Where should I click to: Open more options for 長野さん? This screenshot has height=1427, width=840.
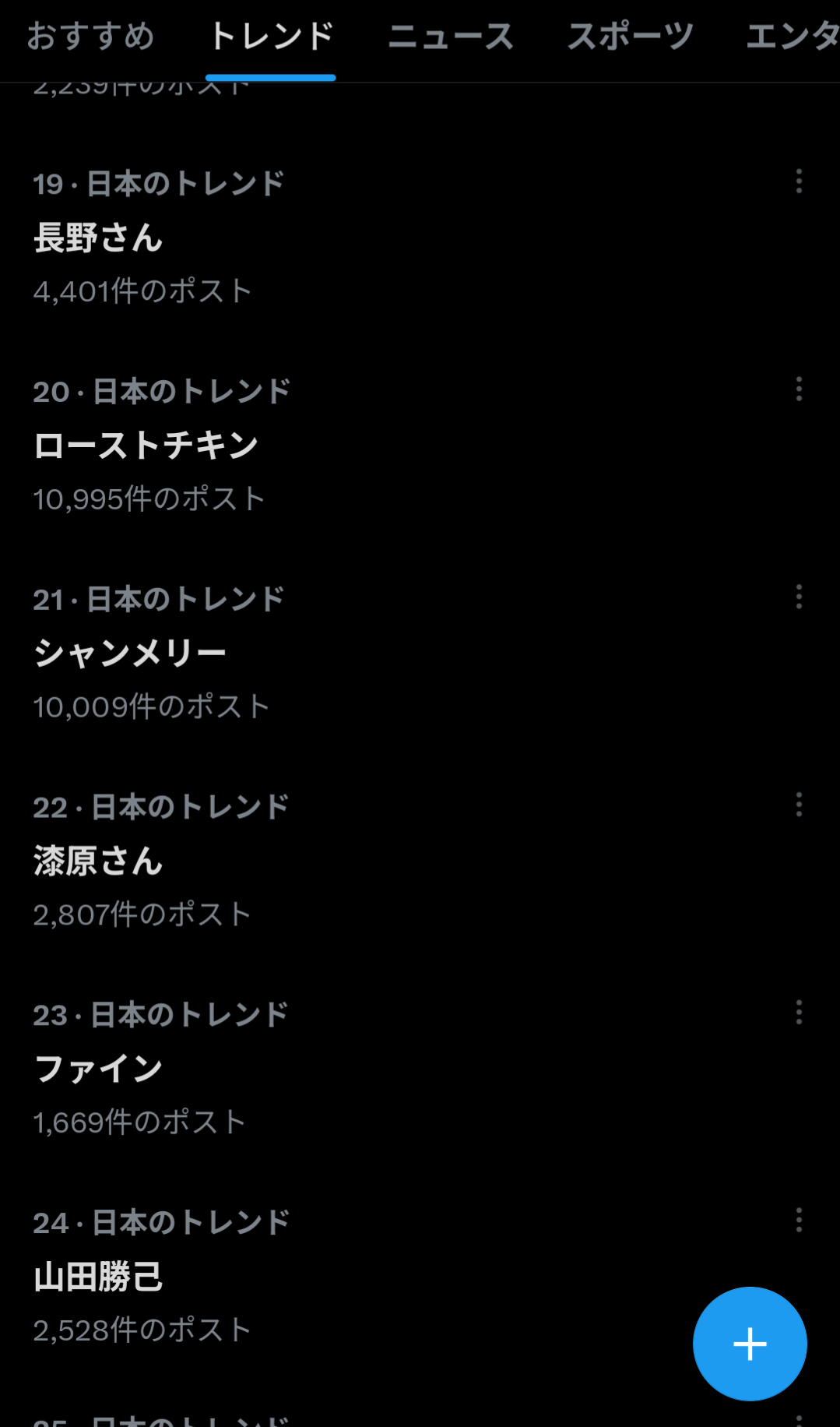(799, 181)
